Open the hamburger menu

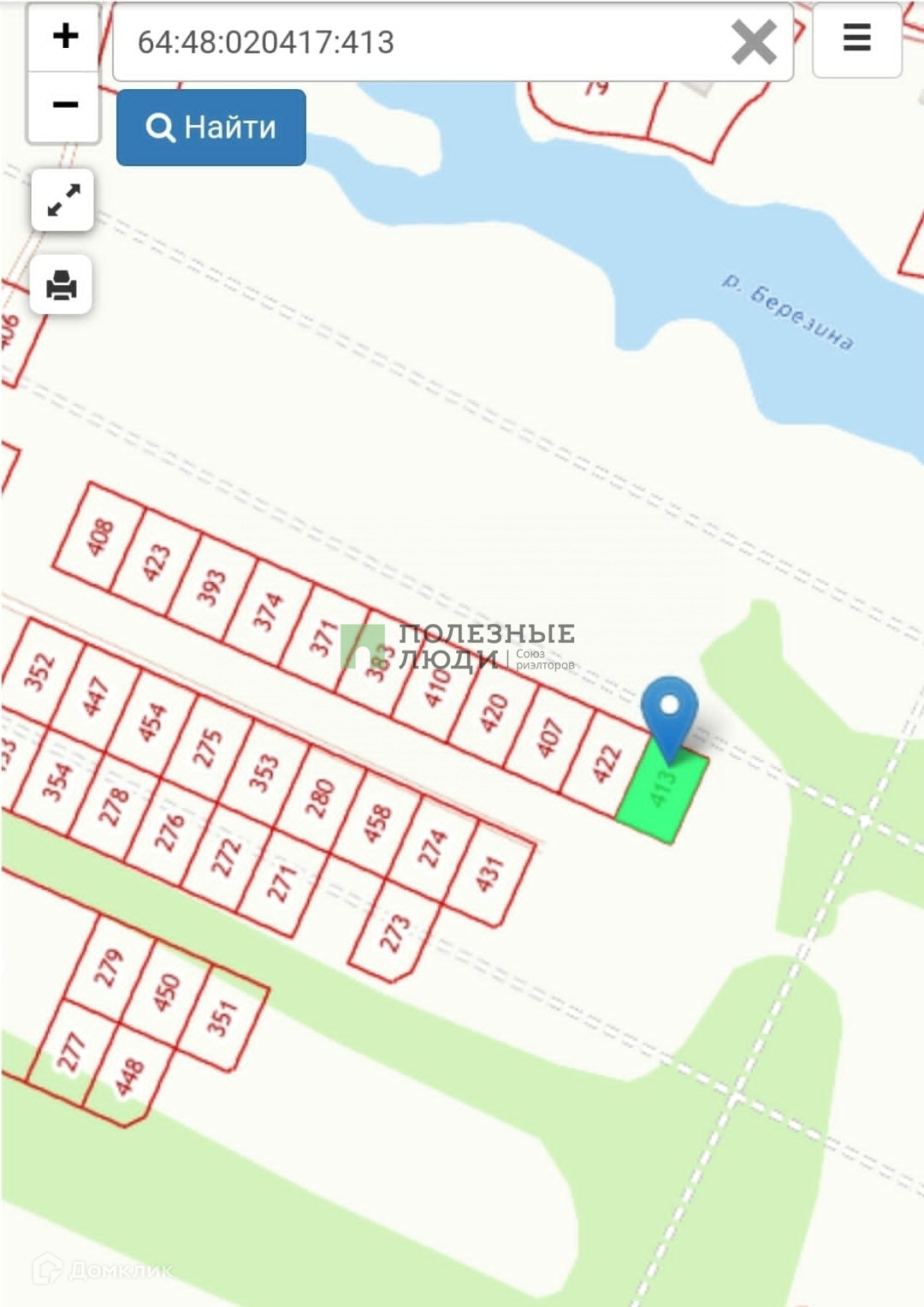pyautogui.click(x=856, y=39)
